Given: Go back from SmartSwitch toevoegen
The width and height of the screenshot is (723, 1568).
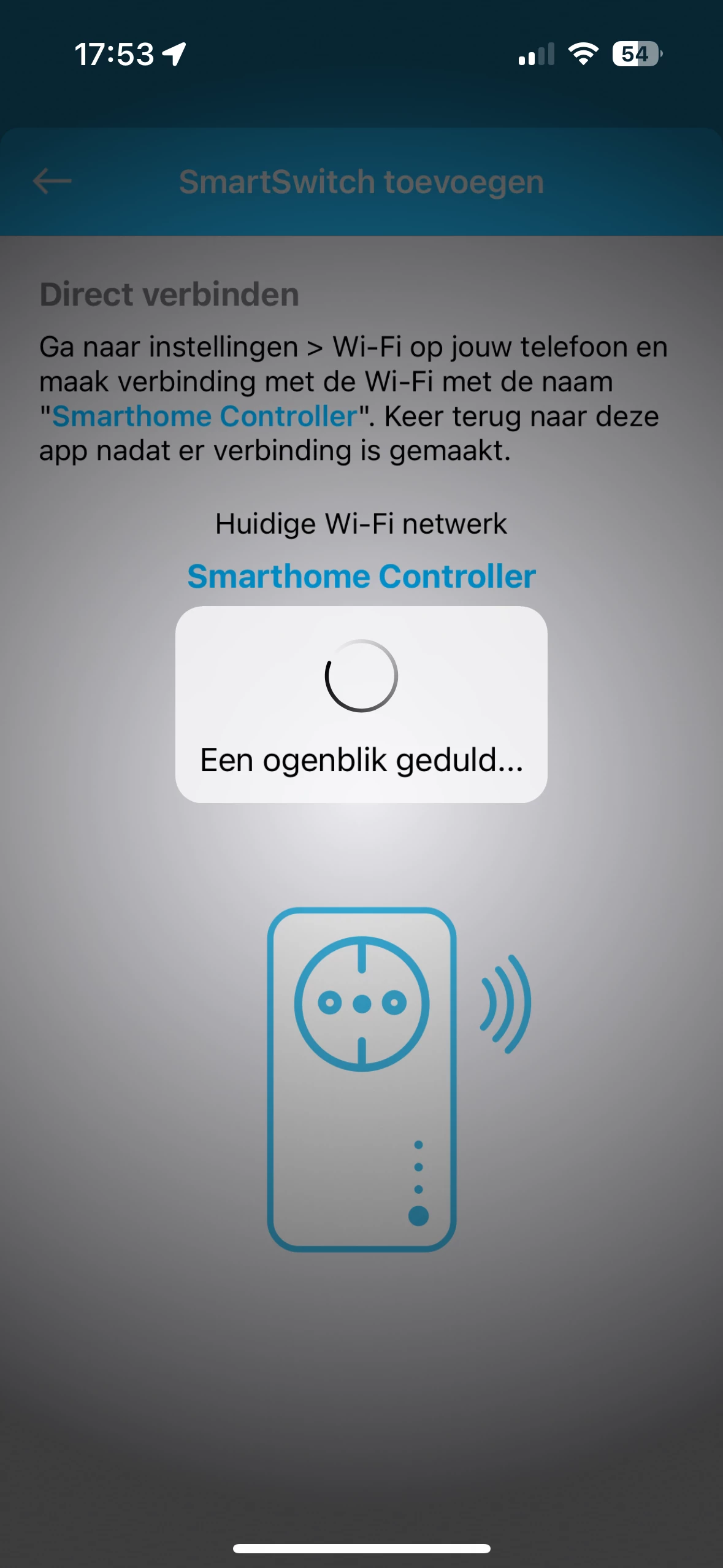Looking at the screenshot, I should (x=52, y=182).
